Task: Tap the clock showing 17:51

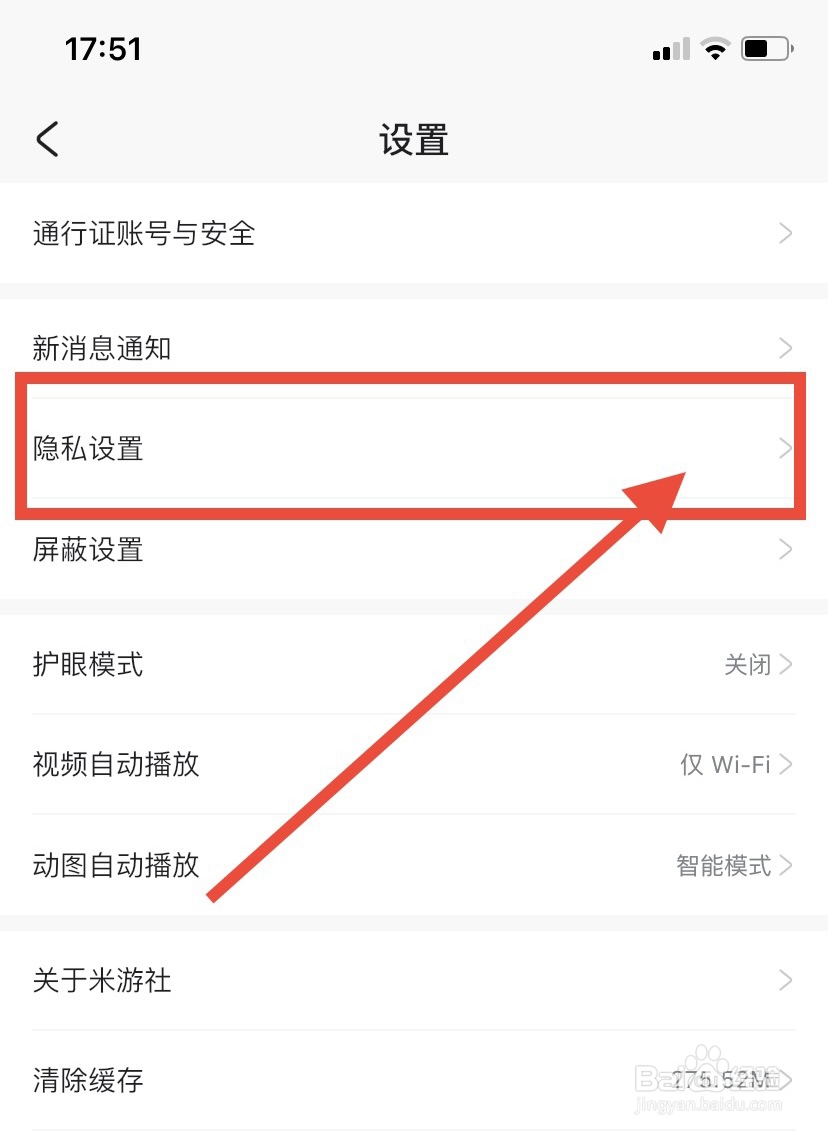Action: coord(103,48)
